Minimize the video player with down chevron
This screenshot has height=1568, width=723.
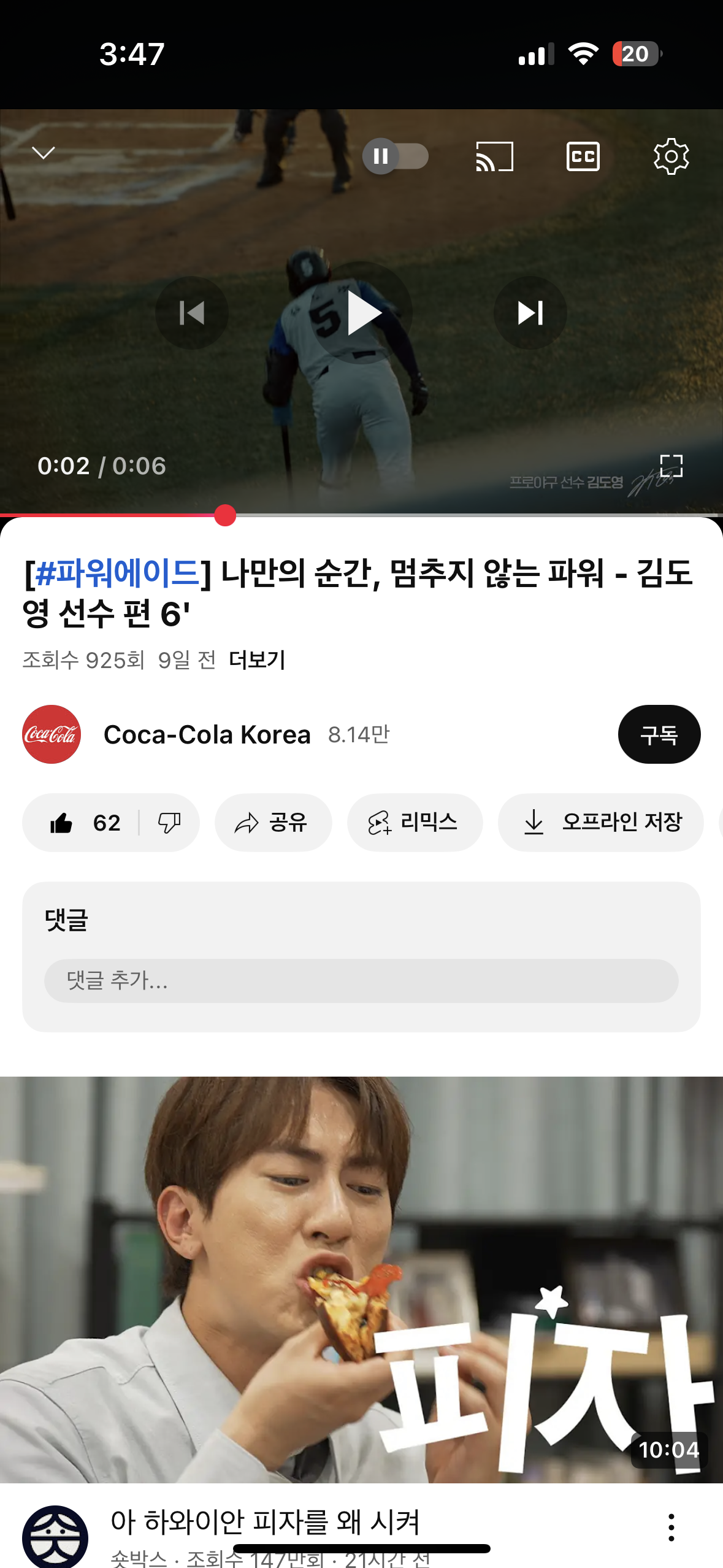coord(44,152)
